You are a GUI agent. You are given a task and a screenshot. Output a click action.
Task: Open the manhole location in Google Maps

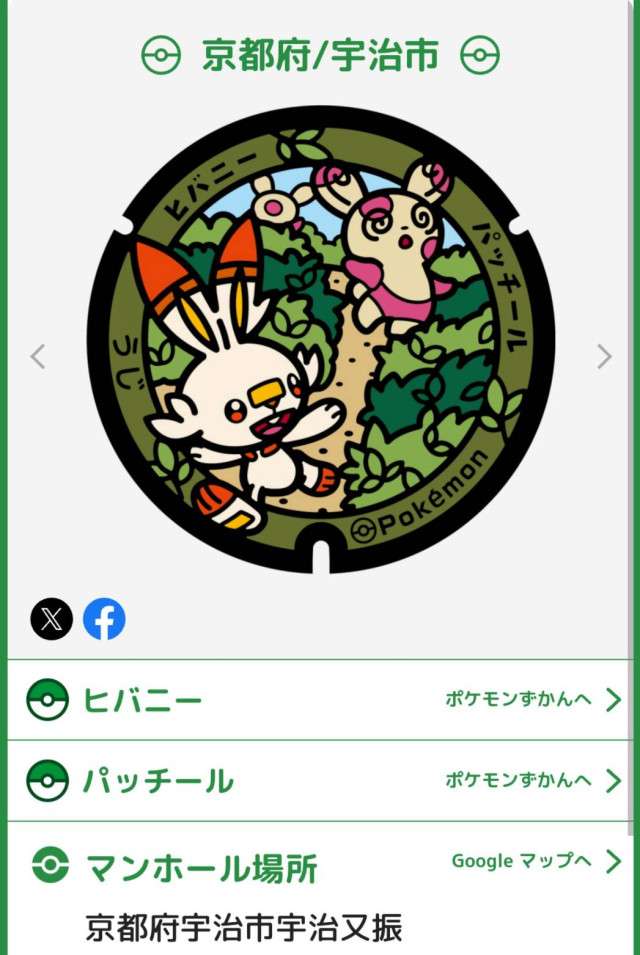535,861
